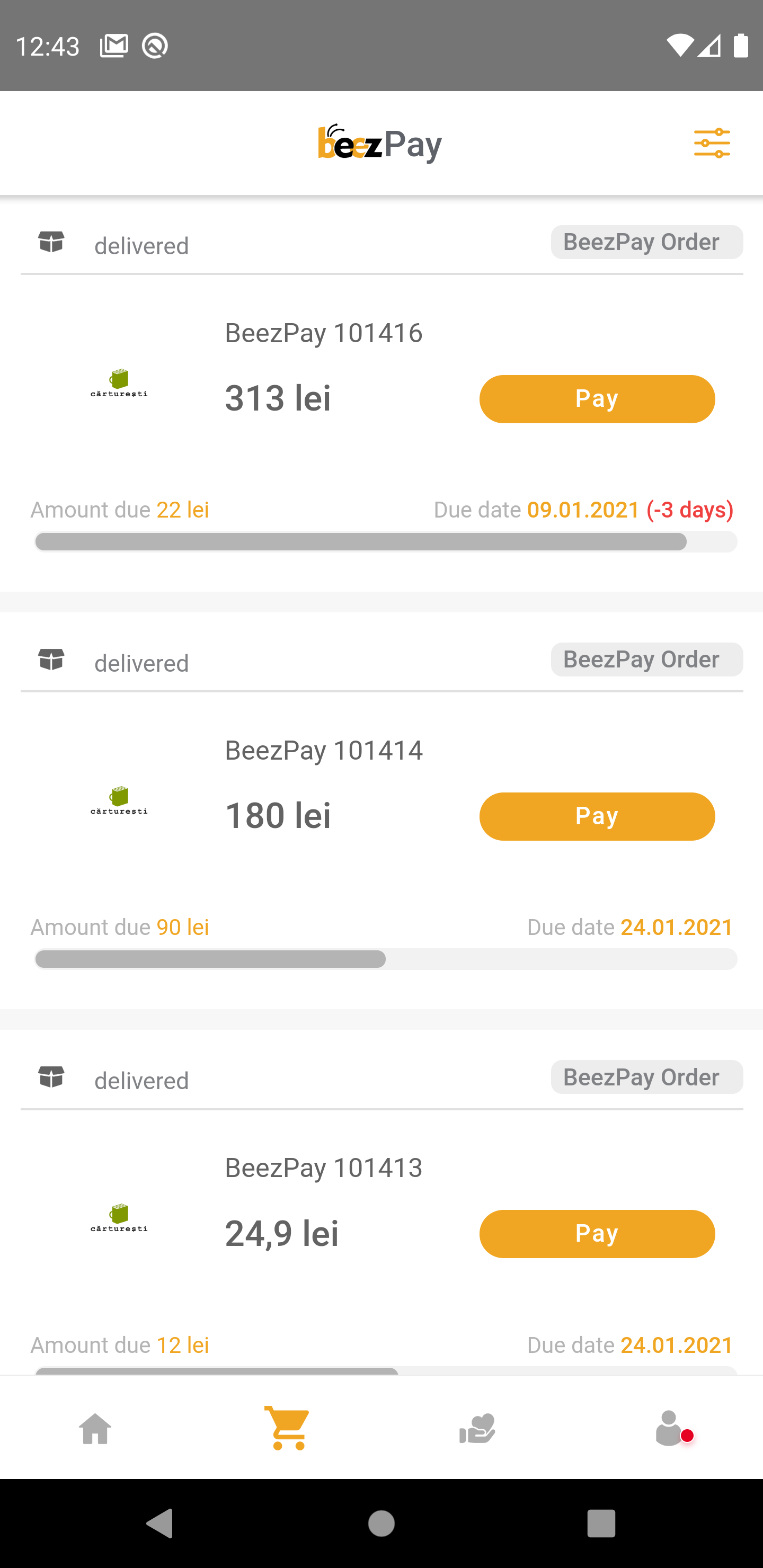The image size is (763, 1568).
Task: Go to the home tab
Action: pyautogui.click(x=95, y=1428)
